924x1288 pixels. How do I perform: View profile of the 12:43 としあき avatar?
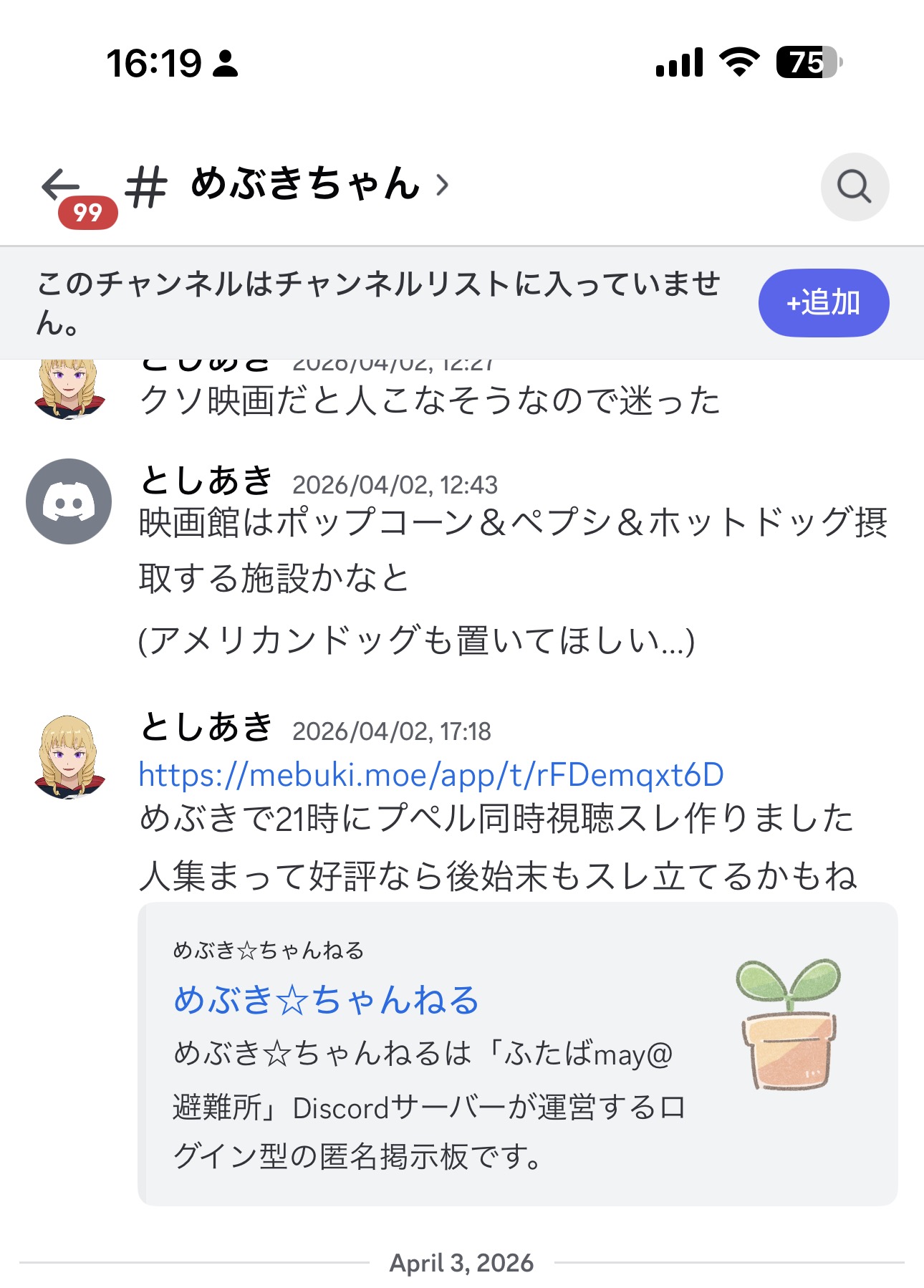(x=69, y=501)
